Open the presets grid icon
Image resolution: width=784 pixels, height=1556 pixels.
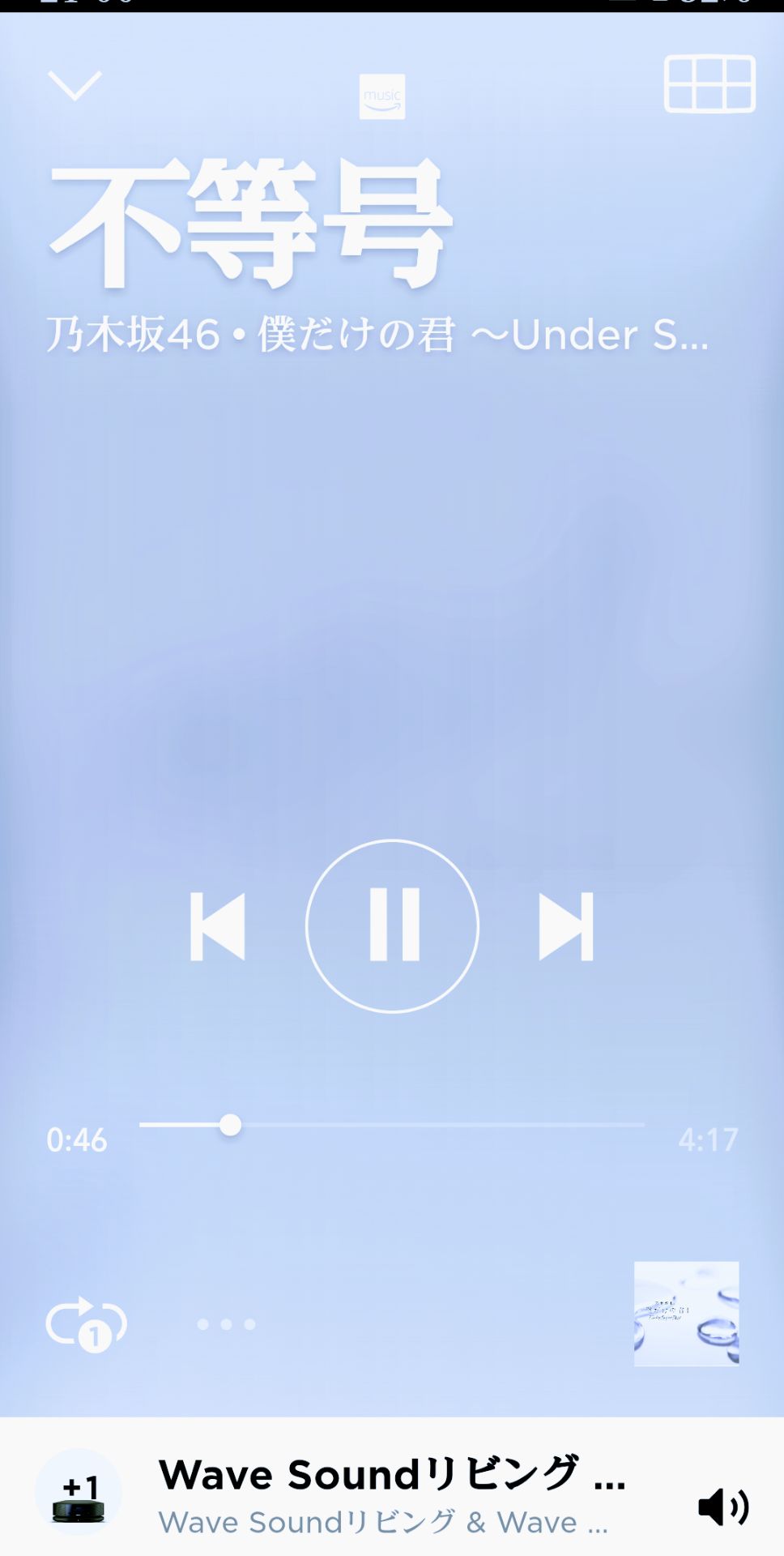click(709, 83)
